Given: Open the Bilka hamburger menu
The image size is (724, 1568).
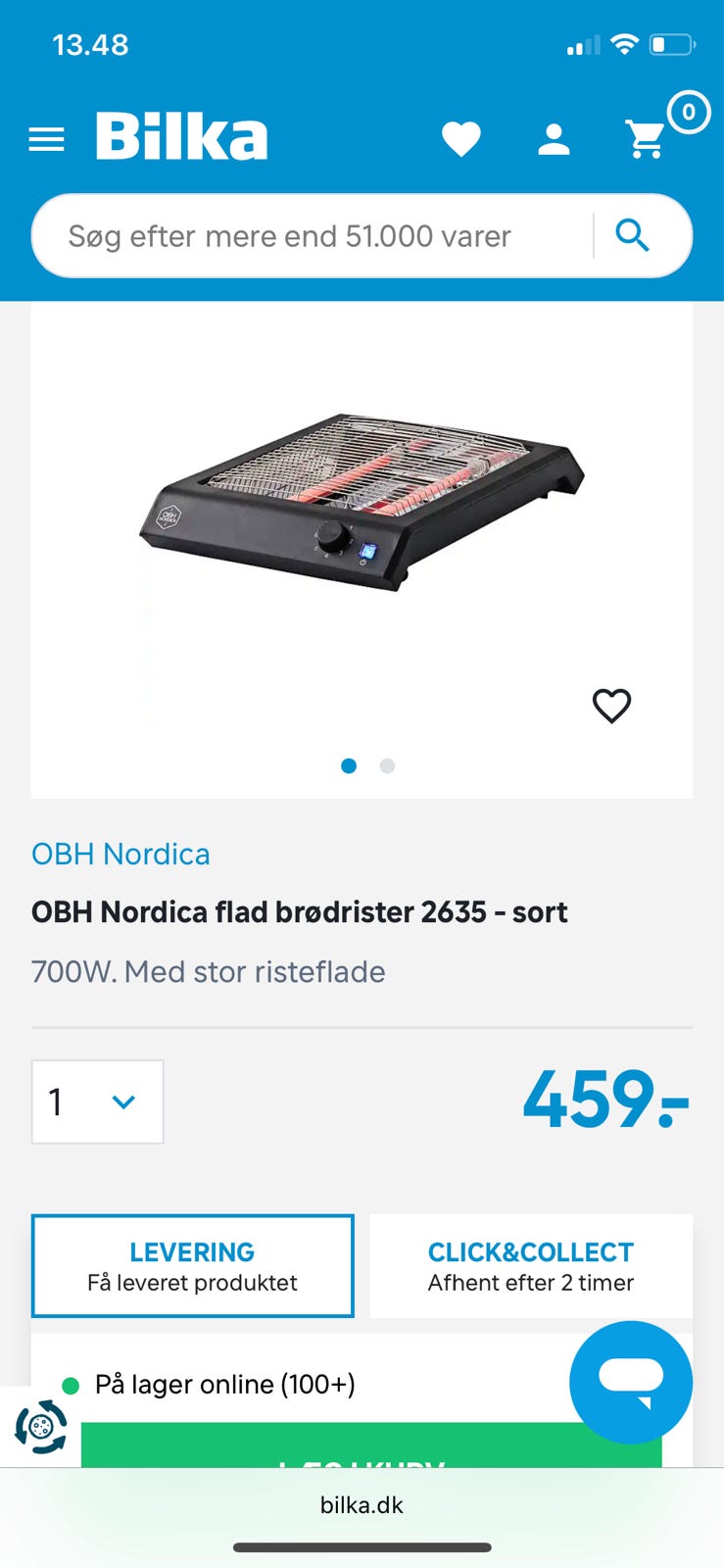Looking at the screenshot, I should pyautogui.click(x=46, y=138).
